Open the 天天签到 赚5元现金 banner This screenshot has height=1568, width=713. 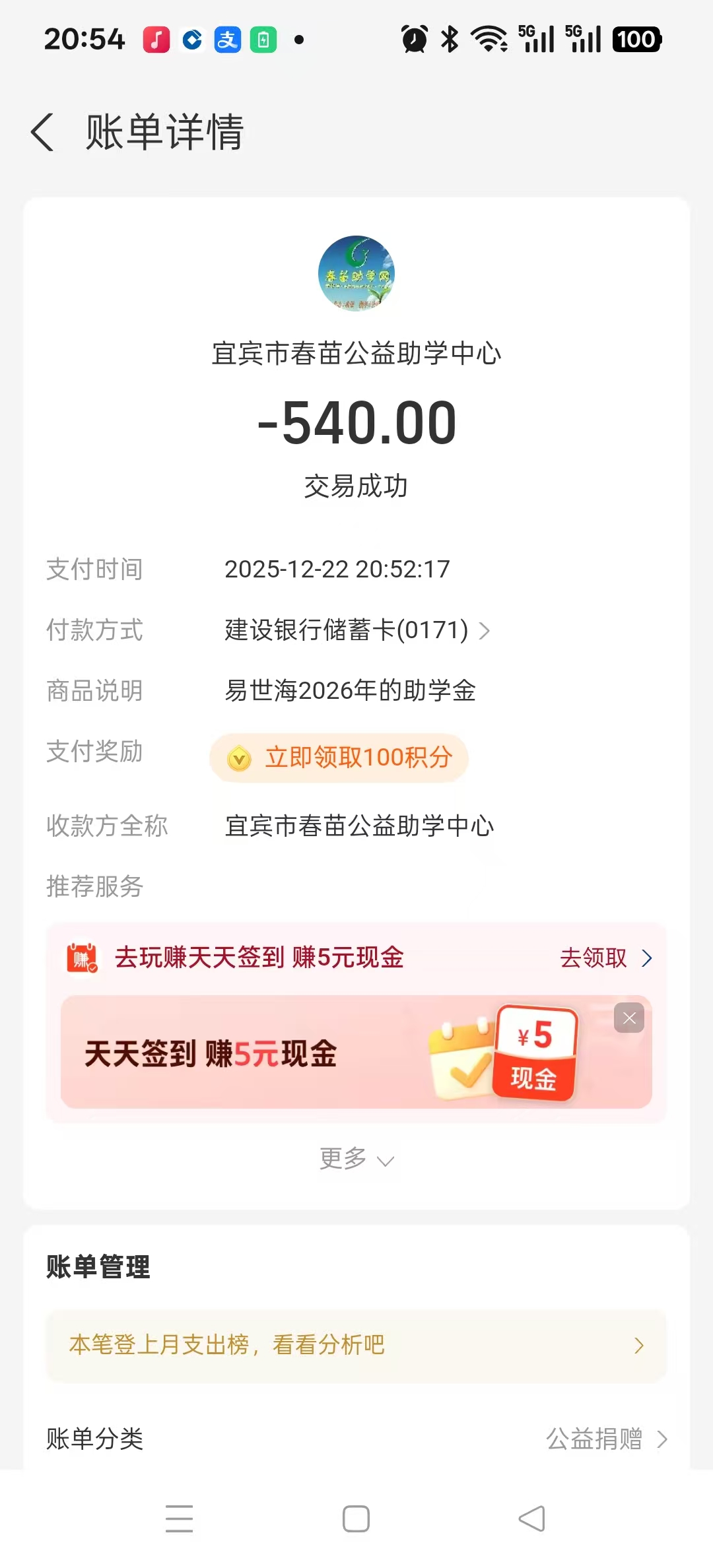click(297, 1053)
